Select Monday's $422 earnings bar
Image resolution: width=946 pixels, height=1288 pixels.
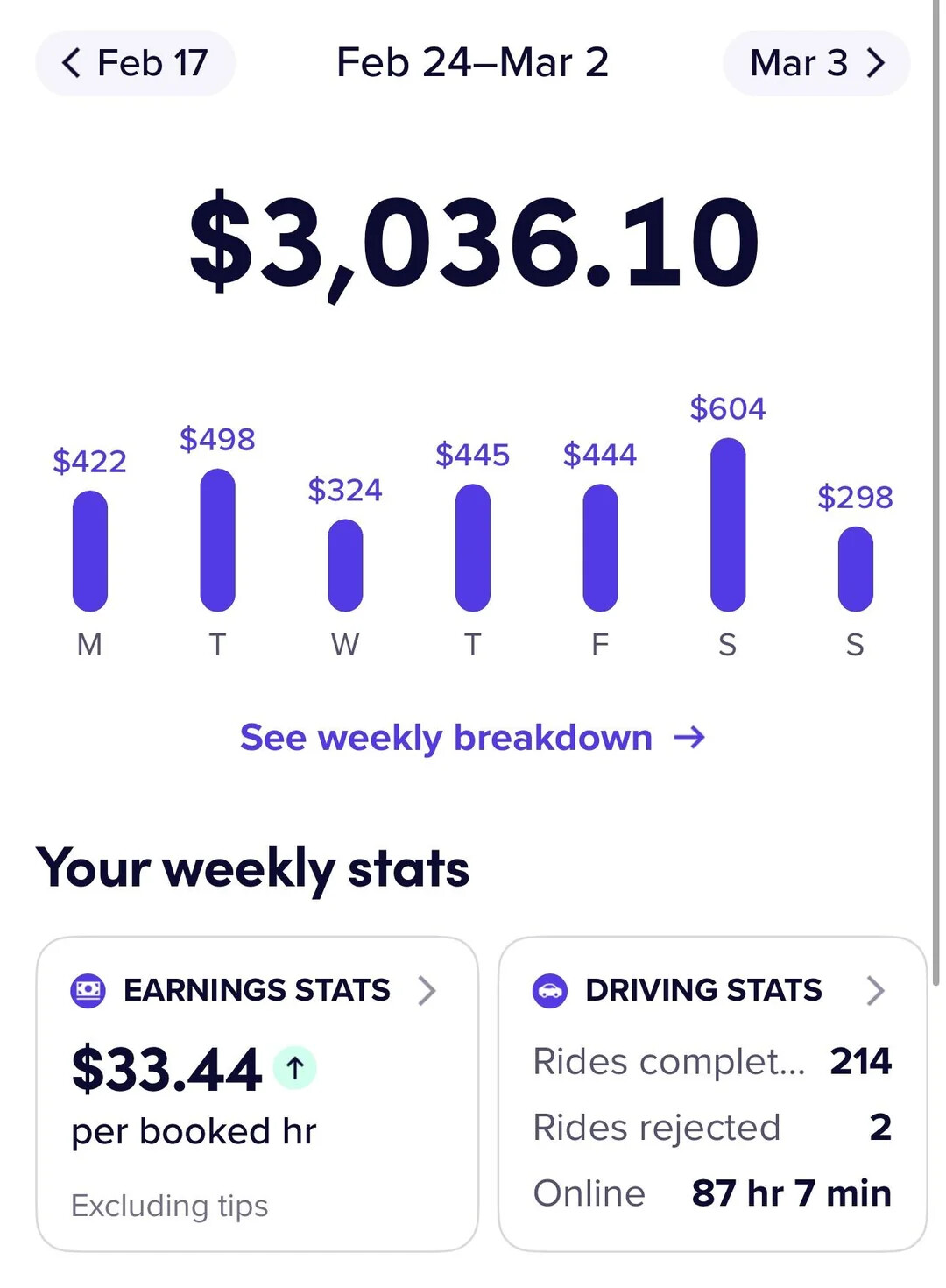(89, 550)
